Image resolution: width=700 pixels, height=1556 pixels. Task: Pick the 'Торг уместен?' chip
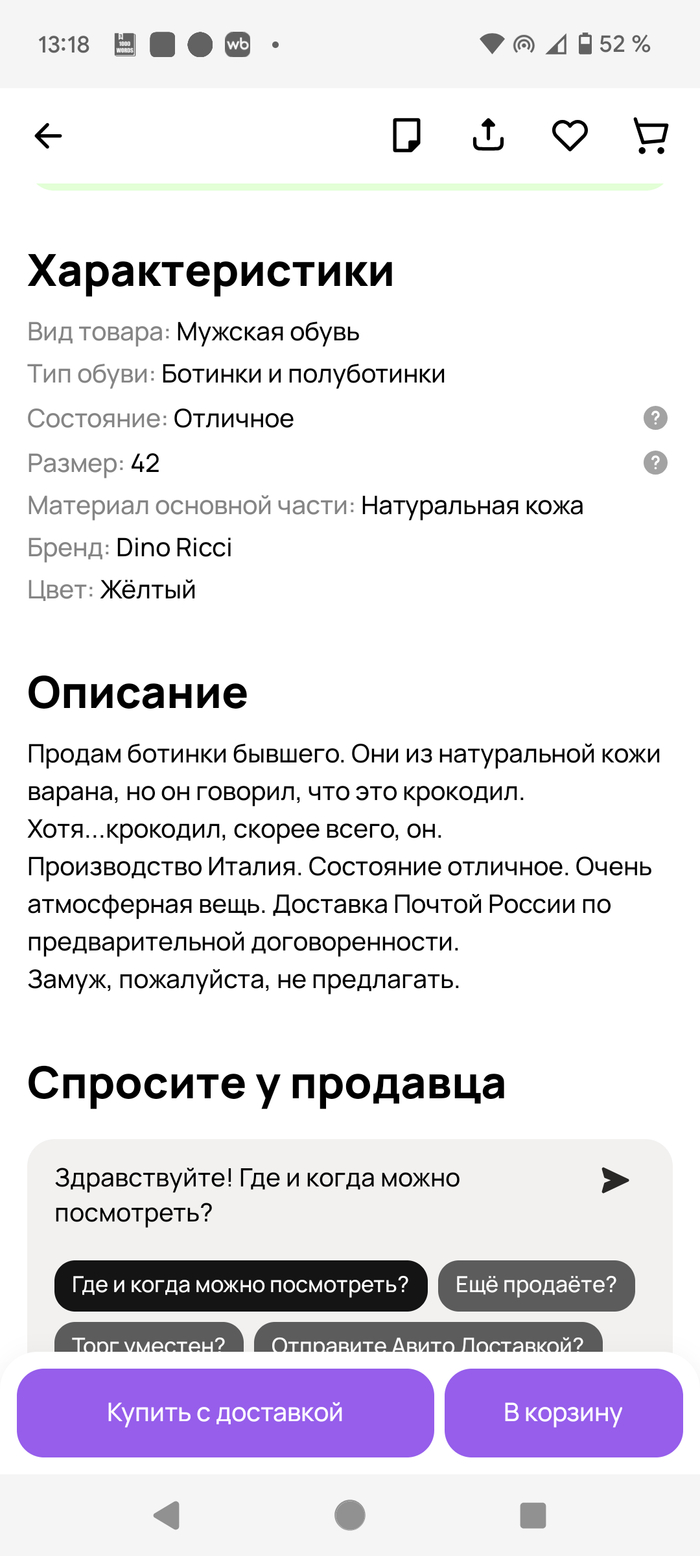(x=148, y=1340)
